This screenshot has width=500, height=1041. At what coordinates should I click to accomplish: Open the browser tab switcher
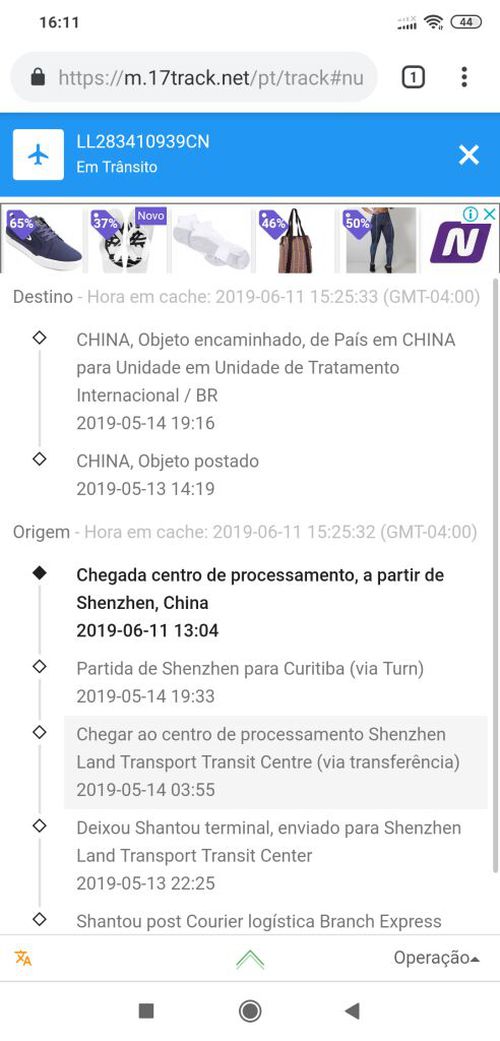pos(412,78)
